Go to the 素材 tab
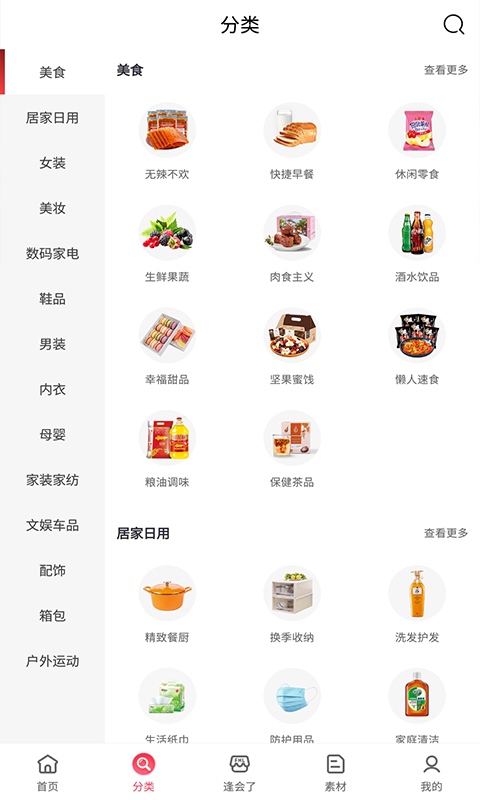The width and height of the screenshot is (480, 800). tap(335, 773)
